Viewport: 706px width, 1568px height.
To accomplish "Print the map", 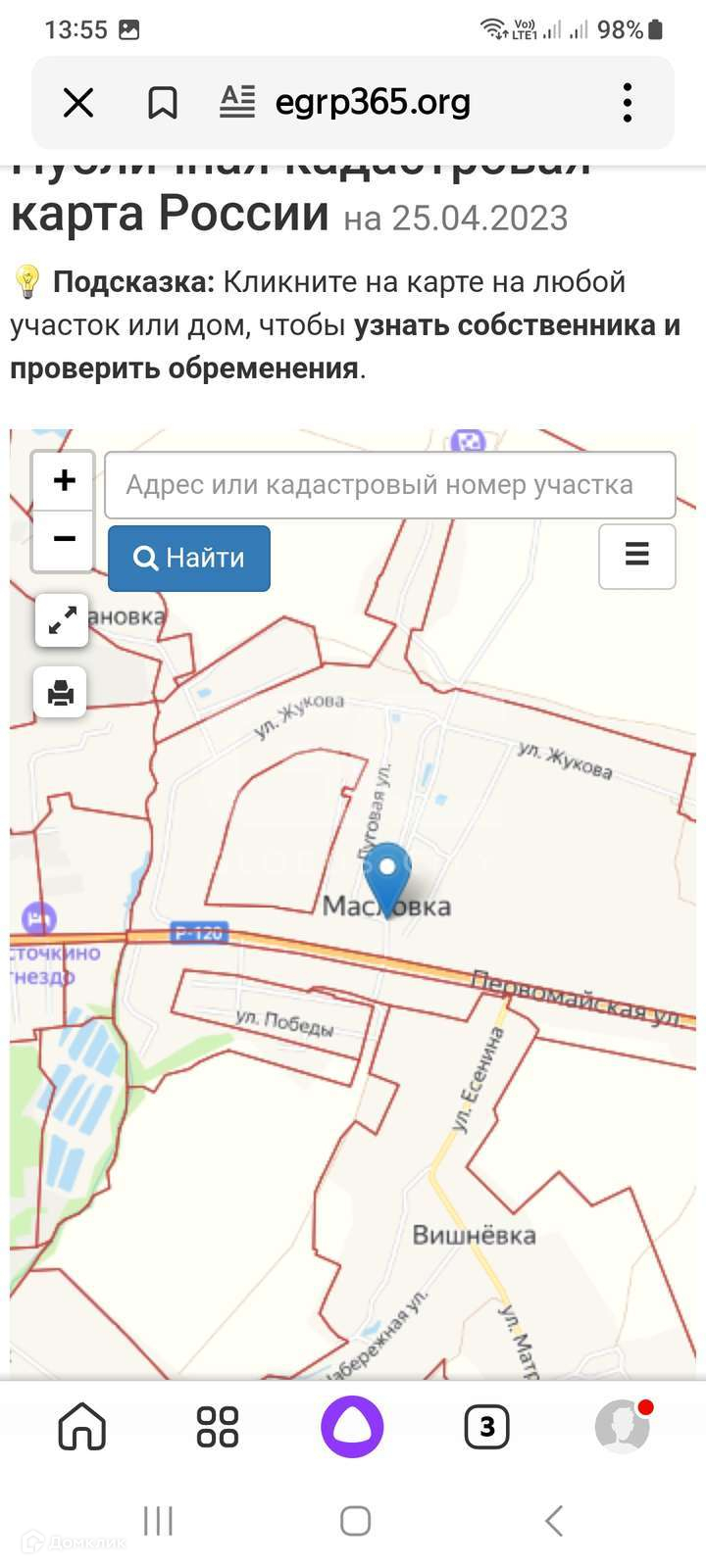I will (61, 692).
